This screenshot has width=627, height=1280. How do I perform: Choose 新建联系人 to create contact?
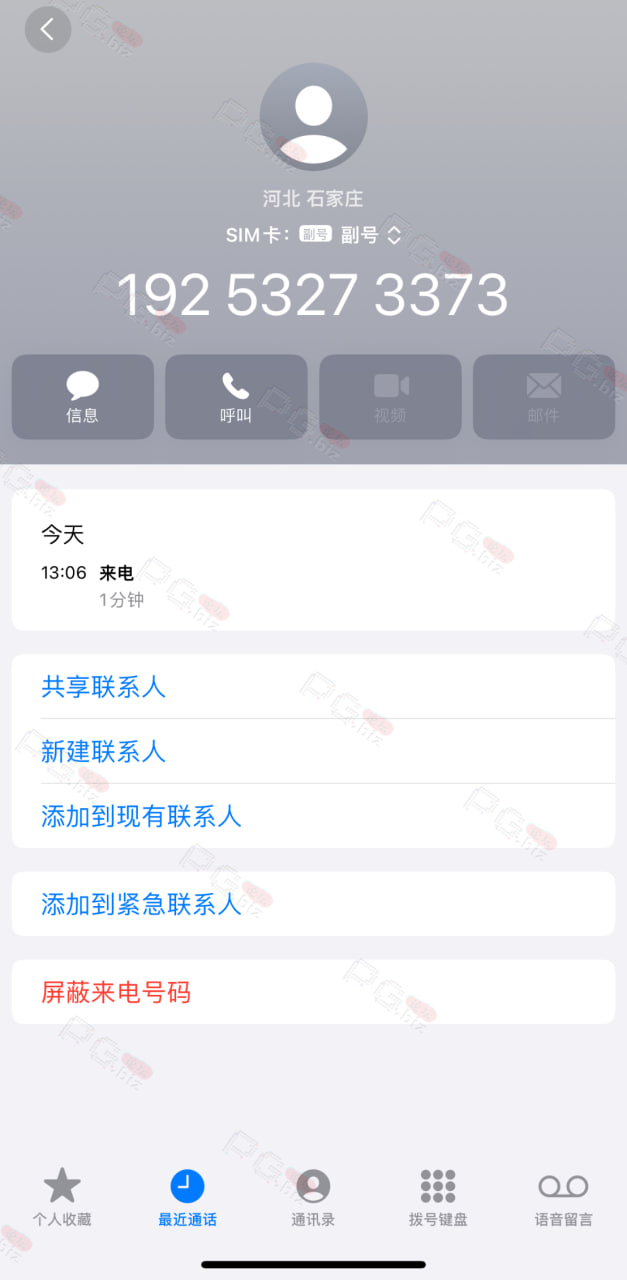[x=313, y=751]
